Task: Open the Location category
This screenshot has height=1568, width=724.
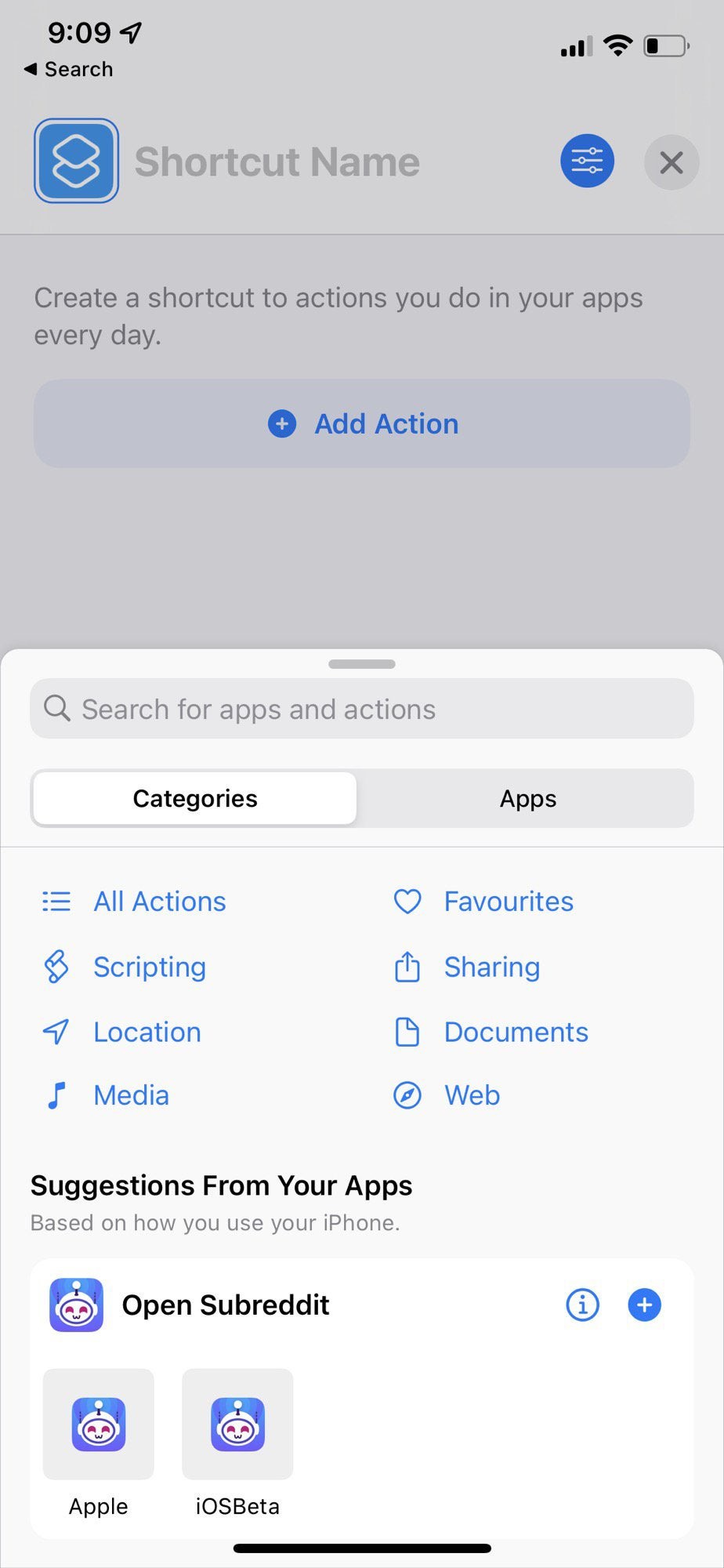Action: [147, 1033]
